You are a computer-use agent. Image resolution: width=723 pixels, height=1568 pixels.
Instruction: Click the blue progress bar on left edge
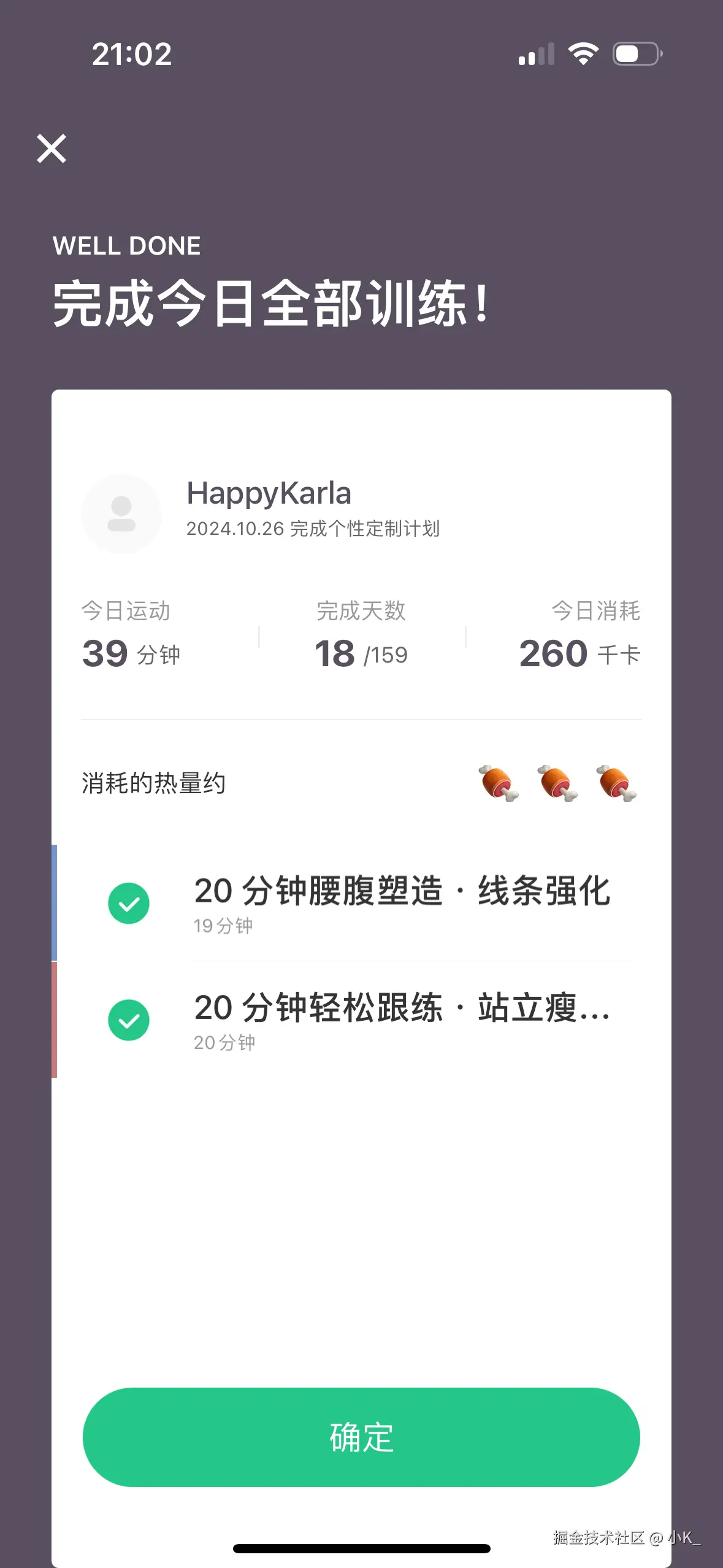55,903
